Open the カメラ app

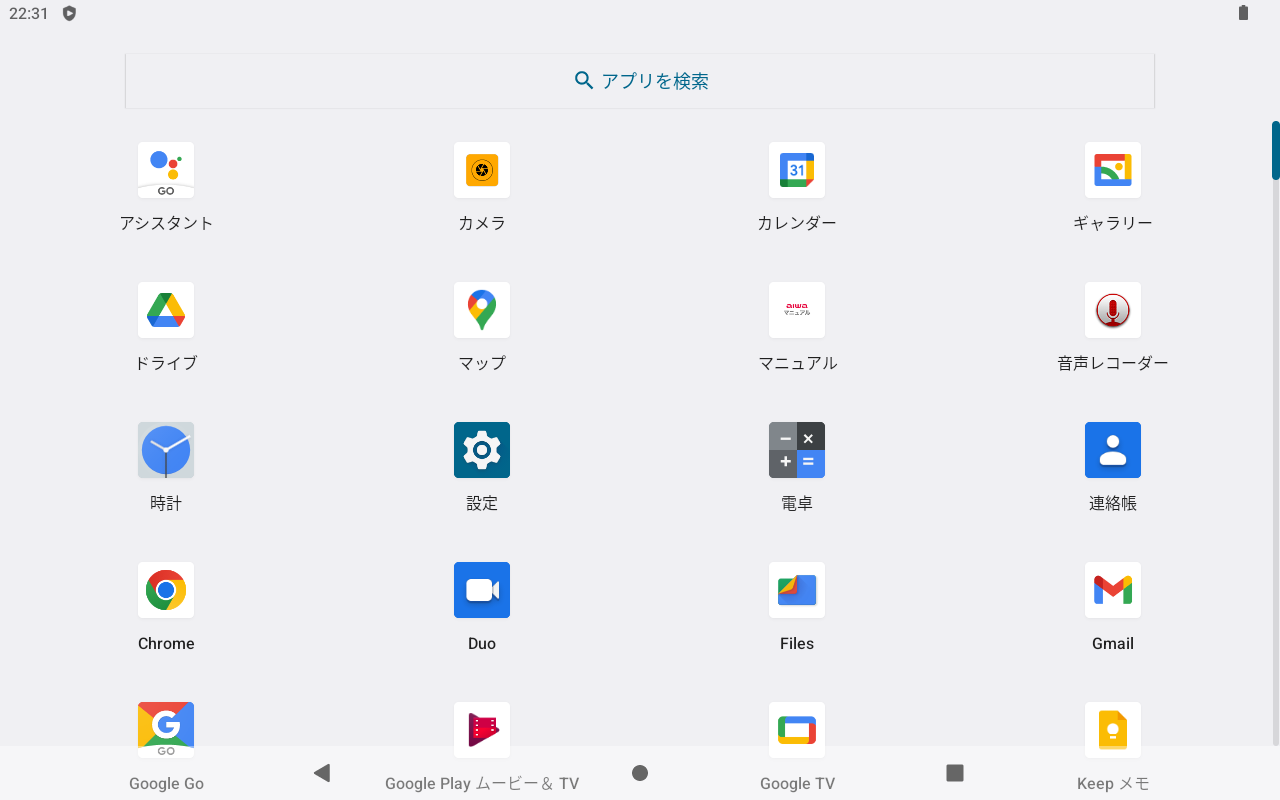click(482, 170)
